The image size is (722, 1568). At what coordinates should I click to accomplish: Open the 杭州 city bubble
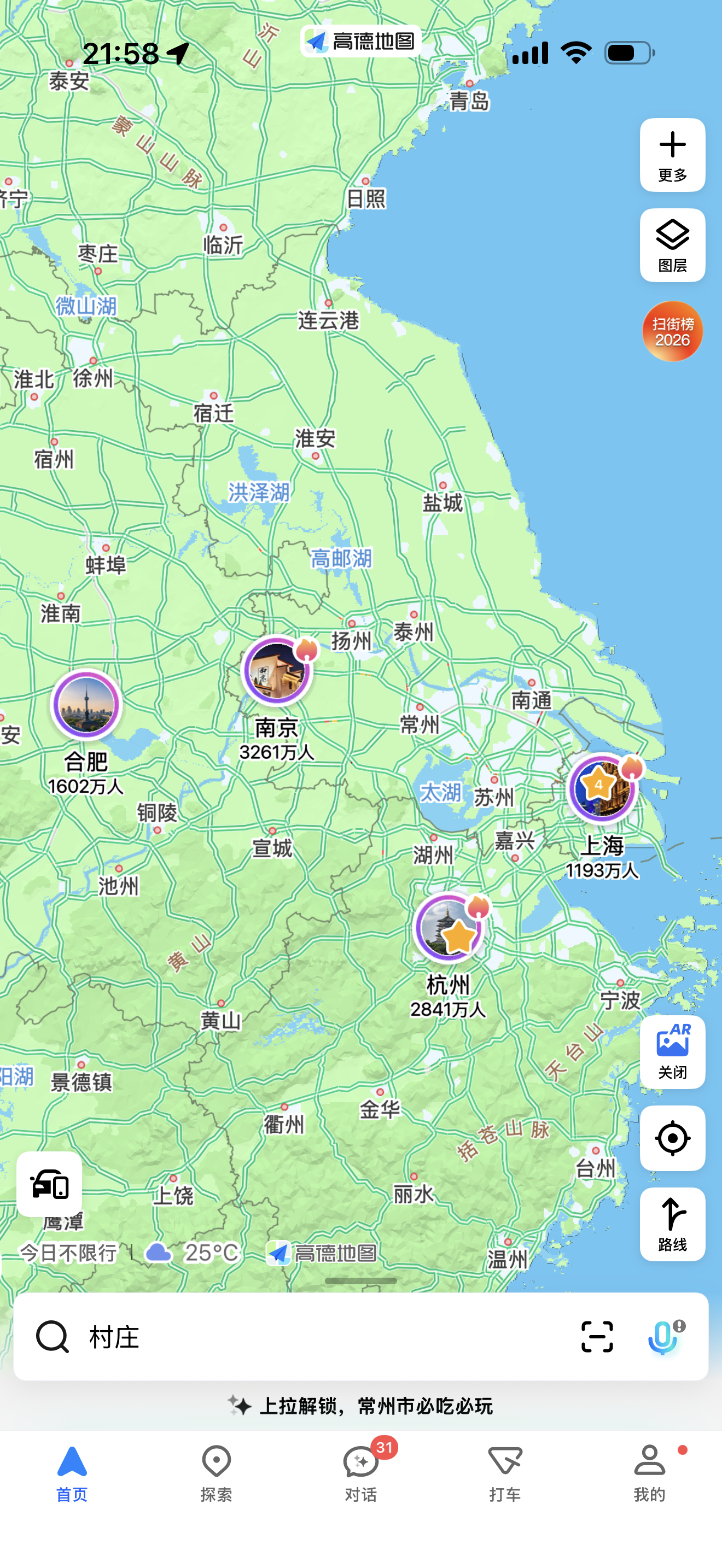click(449, 928)
